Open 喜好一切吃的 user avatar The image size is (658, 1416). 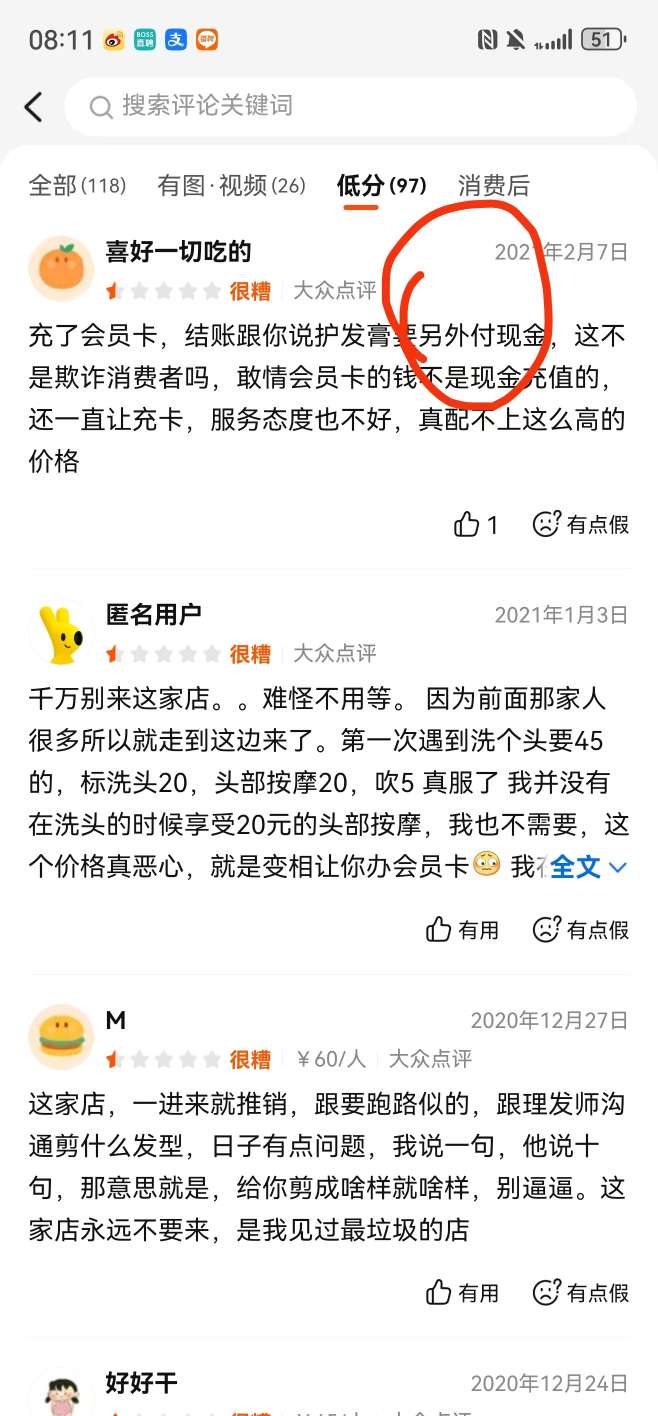(x=61, y=269)
